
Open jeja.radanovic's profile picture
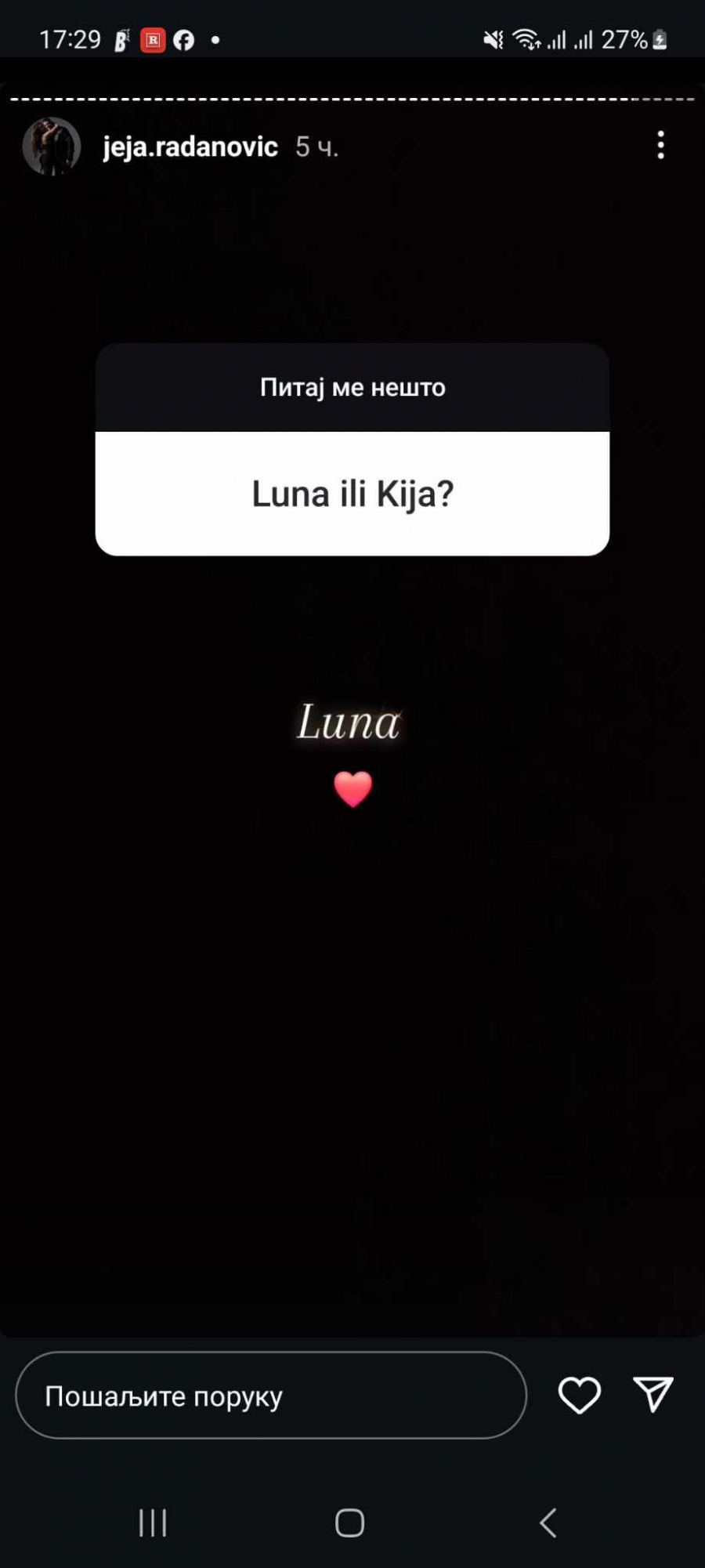coord(52,147)
